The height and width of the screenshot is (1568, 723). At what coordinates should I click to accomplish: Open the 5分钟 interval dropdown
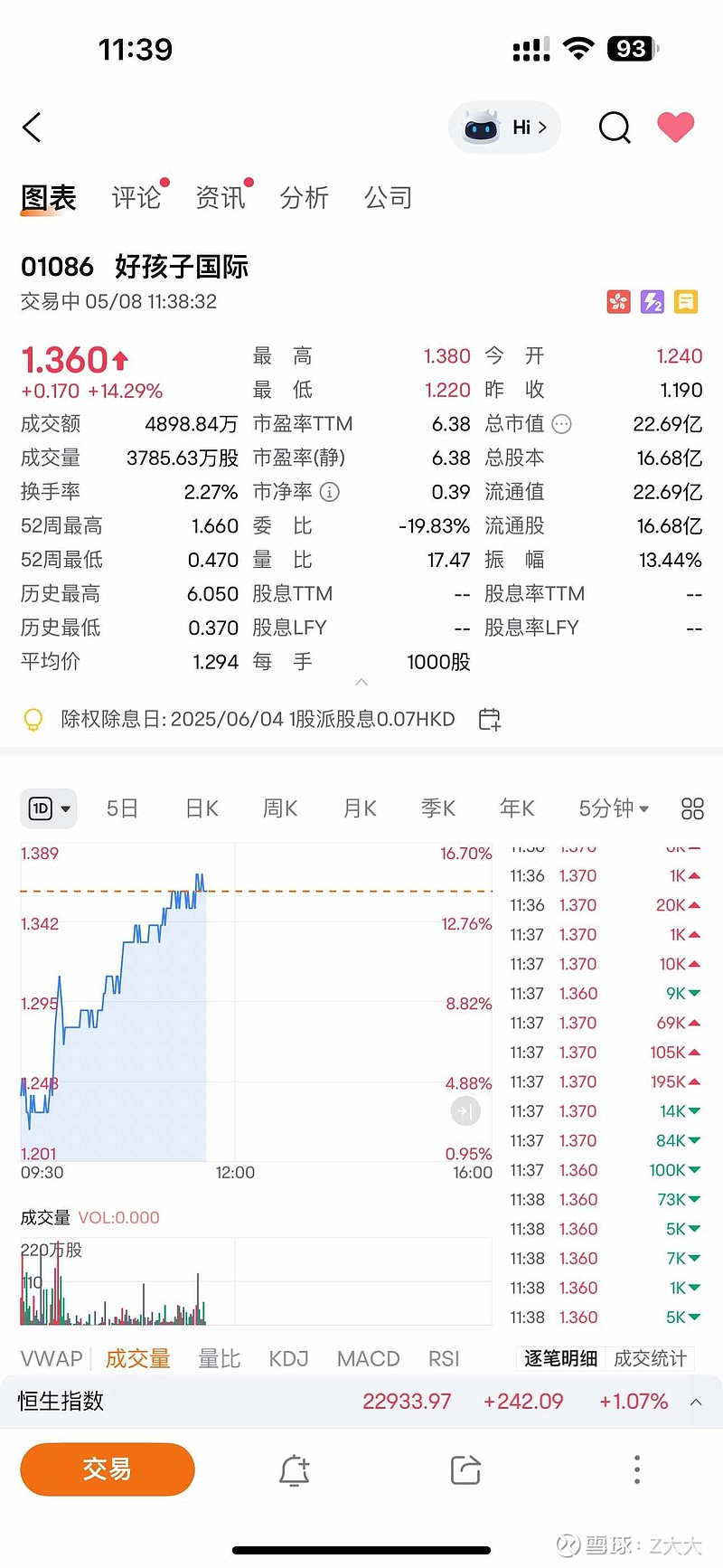click(613, 809)
